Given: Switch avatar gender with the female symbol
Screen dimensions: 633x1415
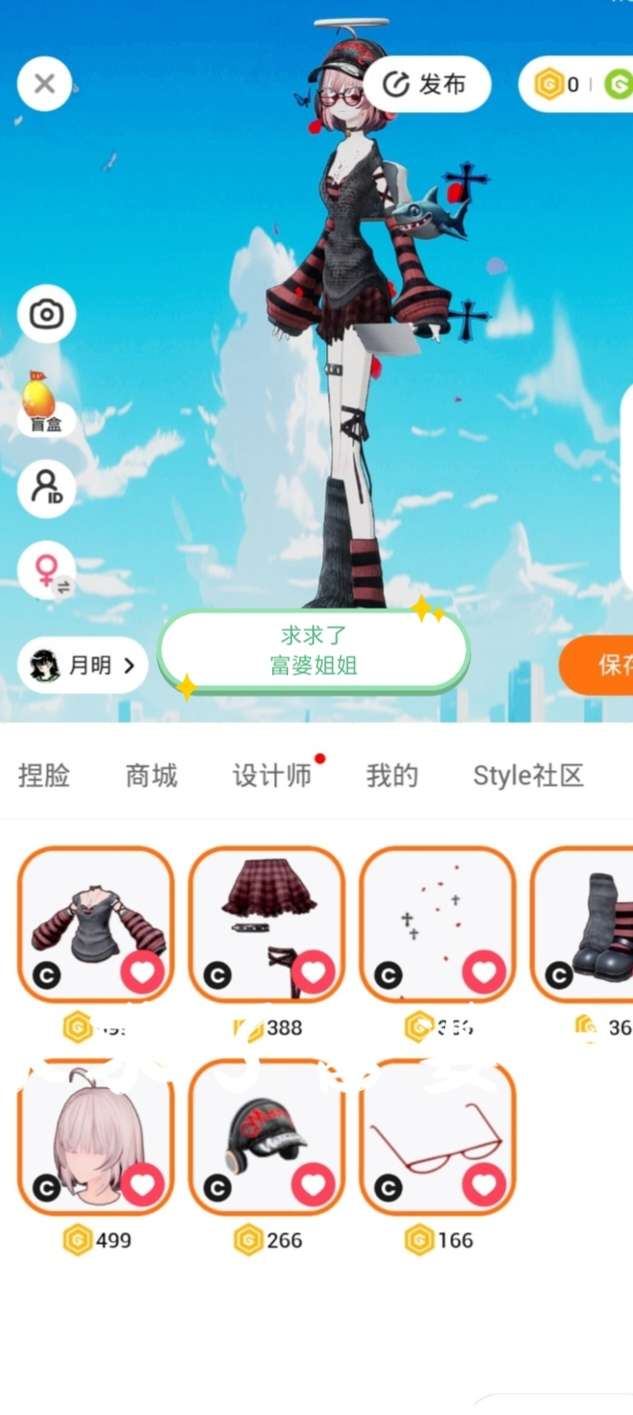Looking at the screenshot, I should (46, 572).
